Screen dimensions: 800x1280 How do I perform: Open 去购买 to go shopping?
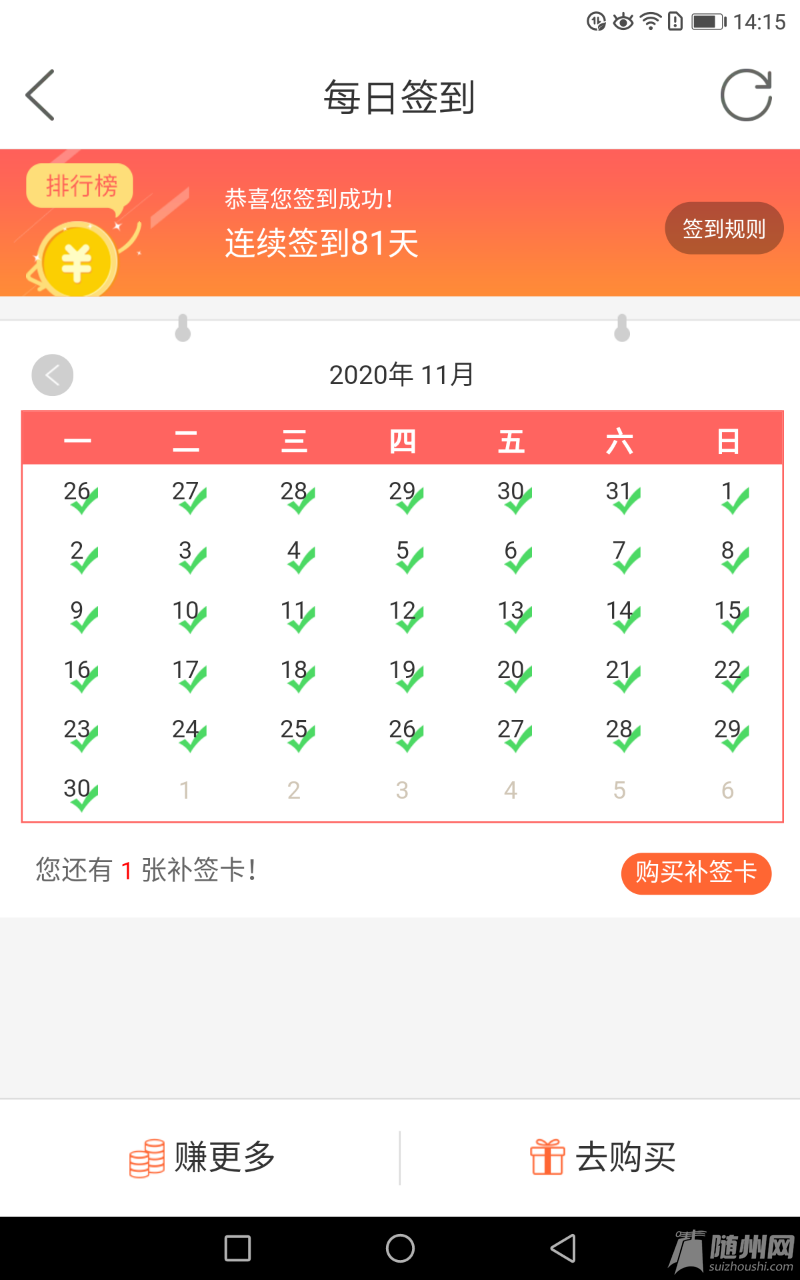tap(603, 1157)
